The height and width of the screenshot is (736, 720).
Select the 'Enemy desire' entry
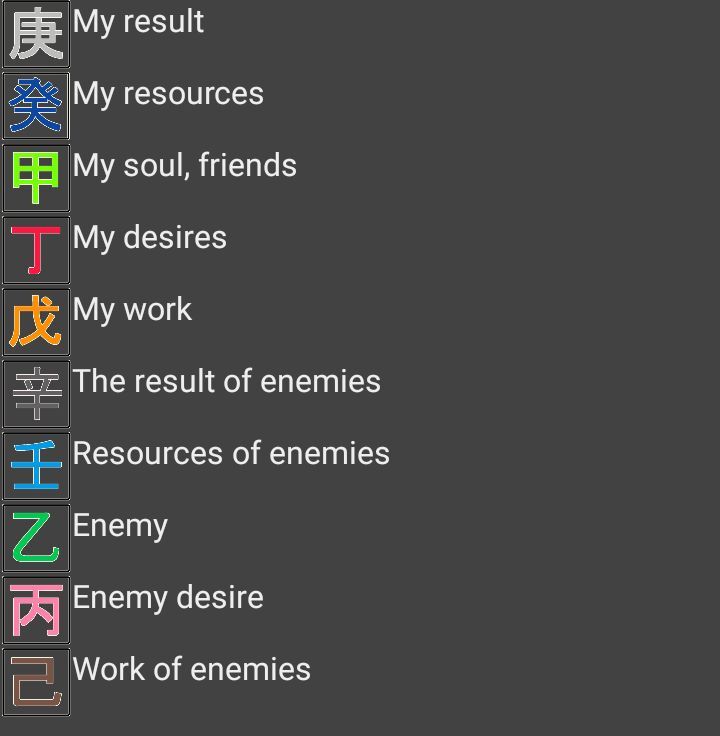pos(168,598)
